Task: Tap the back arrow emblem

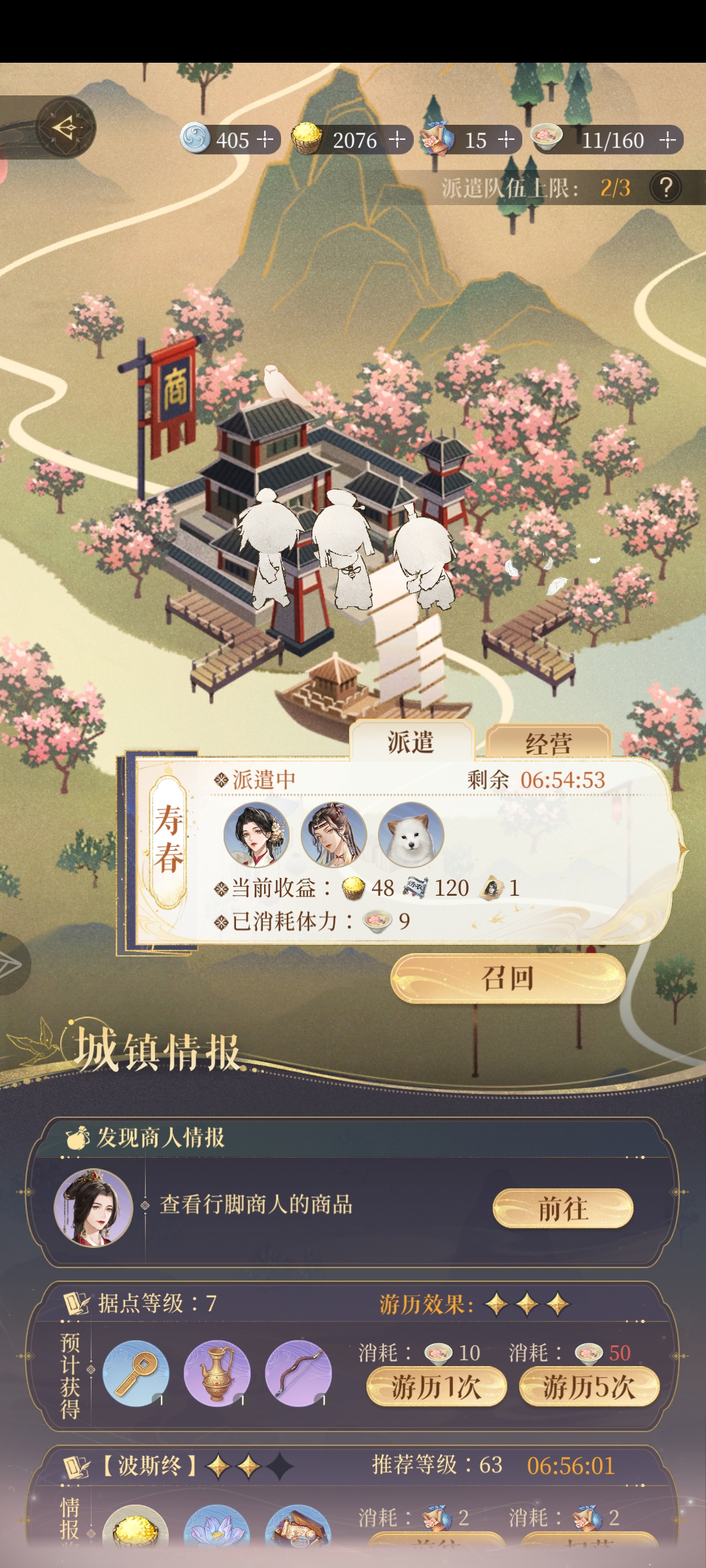Action: pyautogui.click(x=65, y=127)
